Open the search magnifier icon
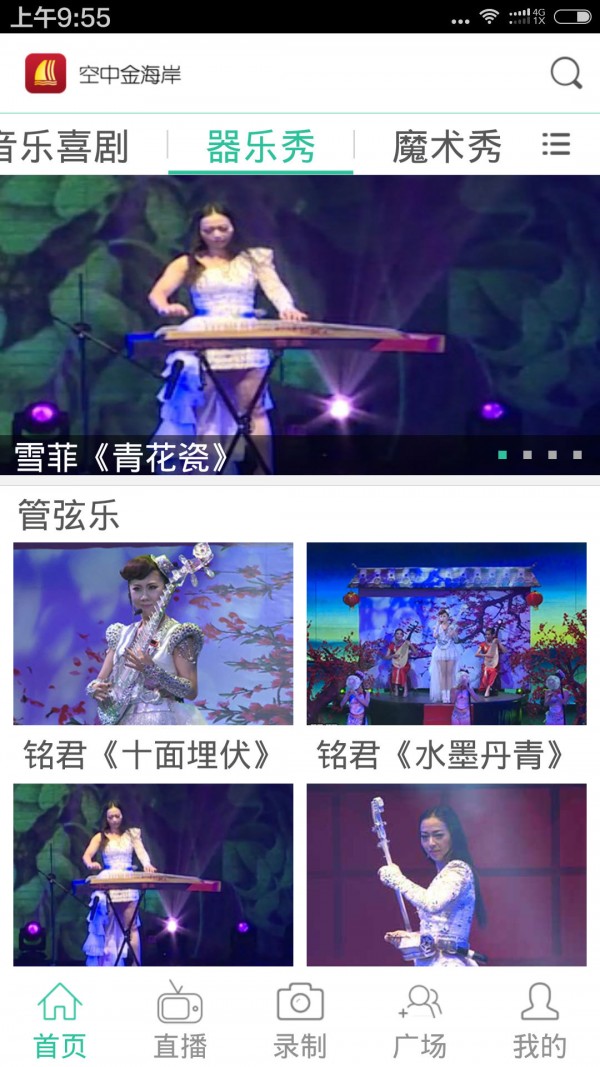600x1067 pixels. (x=566, y=73)
